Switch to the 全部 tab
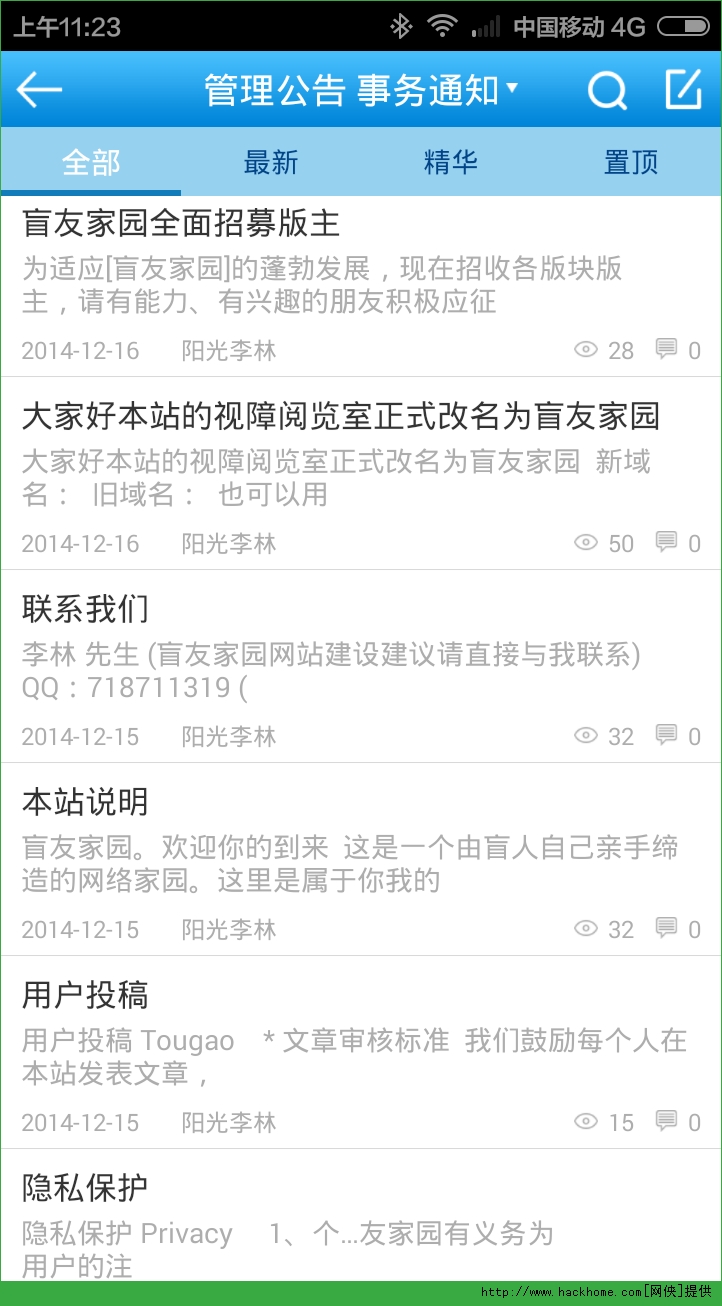This screenshot has height=1306, width=722. coord(91,162)
